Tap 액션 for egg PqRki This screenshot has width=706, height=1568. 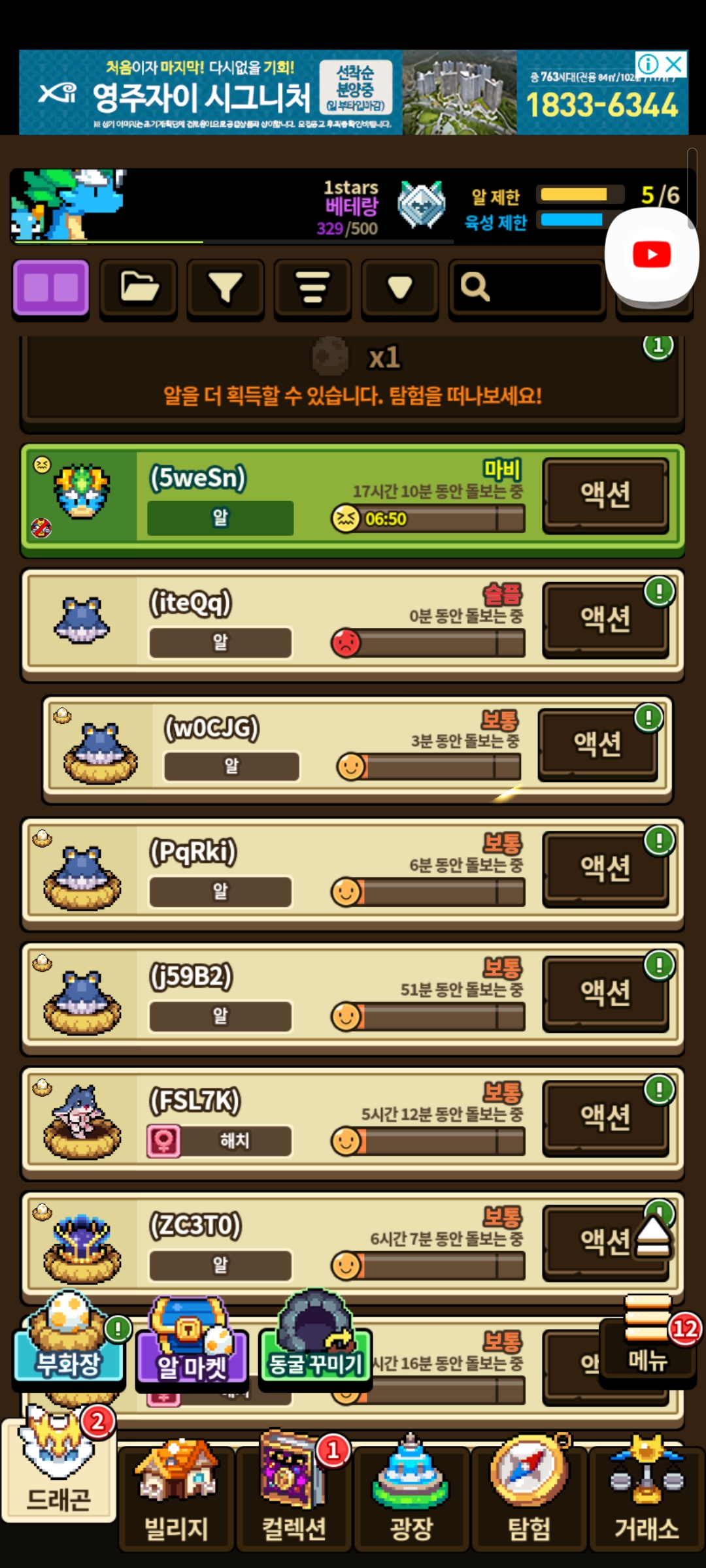(x=605, y=868)
